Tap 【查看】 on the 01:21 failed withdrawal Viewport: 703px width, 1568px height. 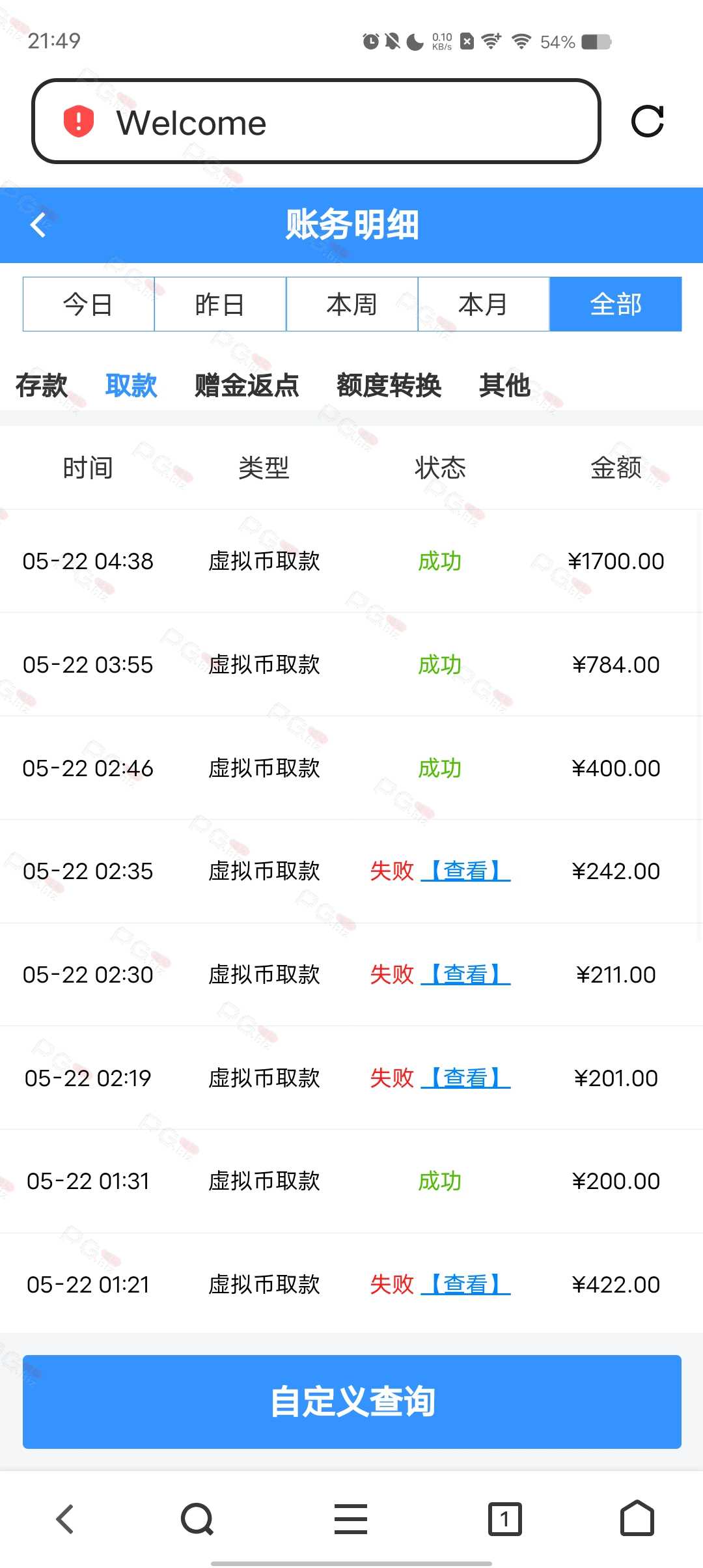point(465,1285)
